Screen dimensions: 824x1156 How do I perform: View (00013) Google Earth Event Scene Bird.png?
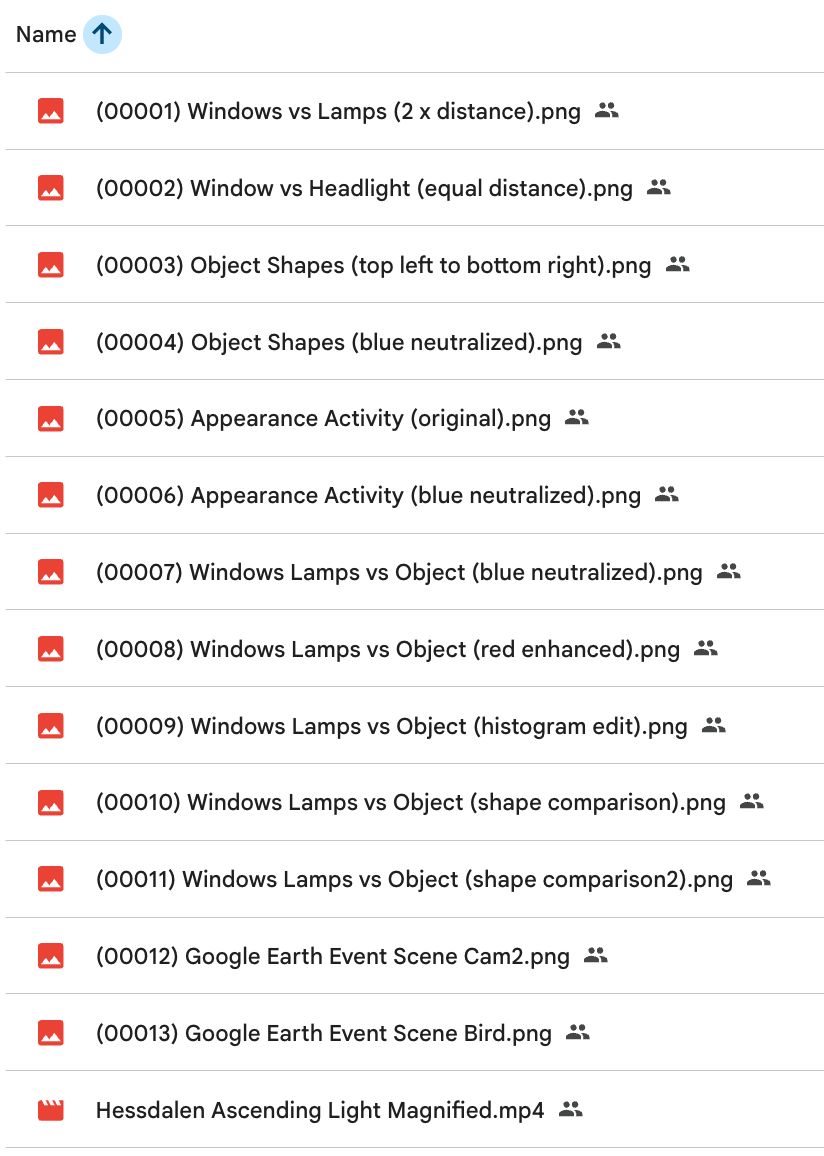[x=324, y=1034]
